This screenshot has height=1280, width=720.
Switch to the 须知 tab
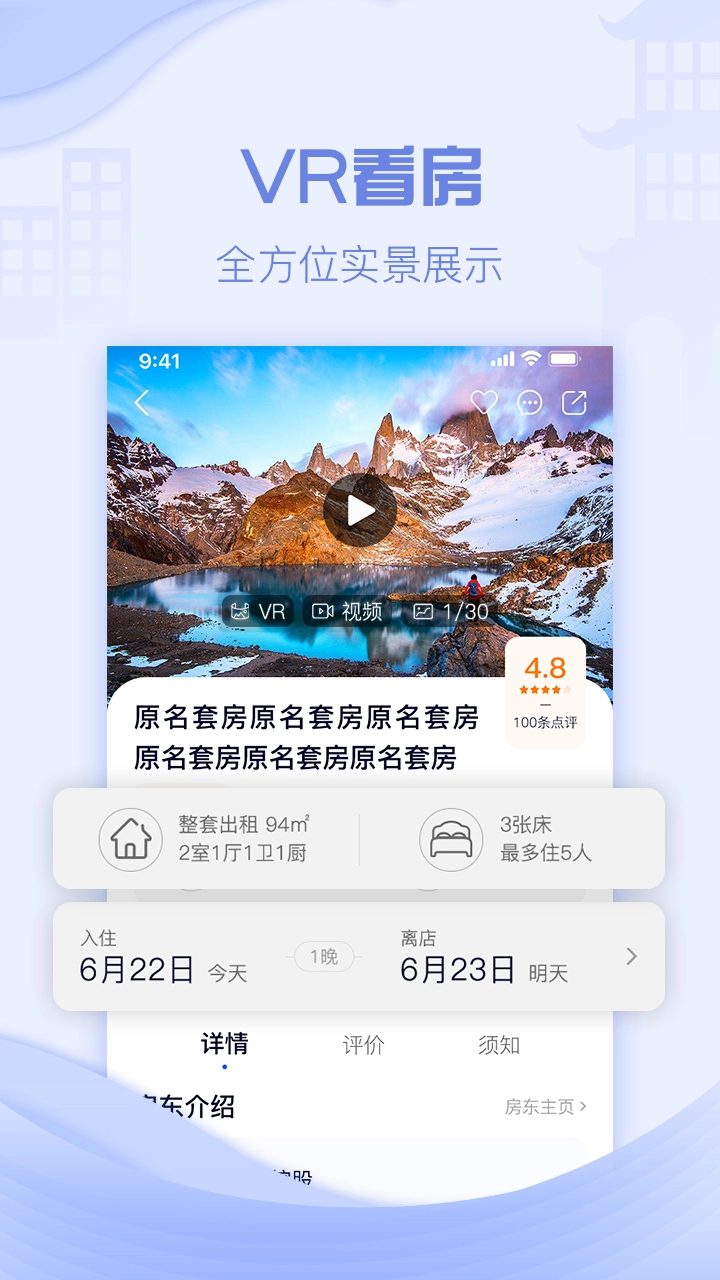tap(497, 1044)
